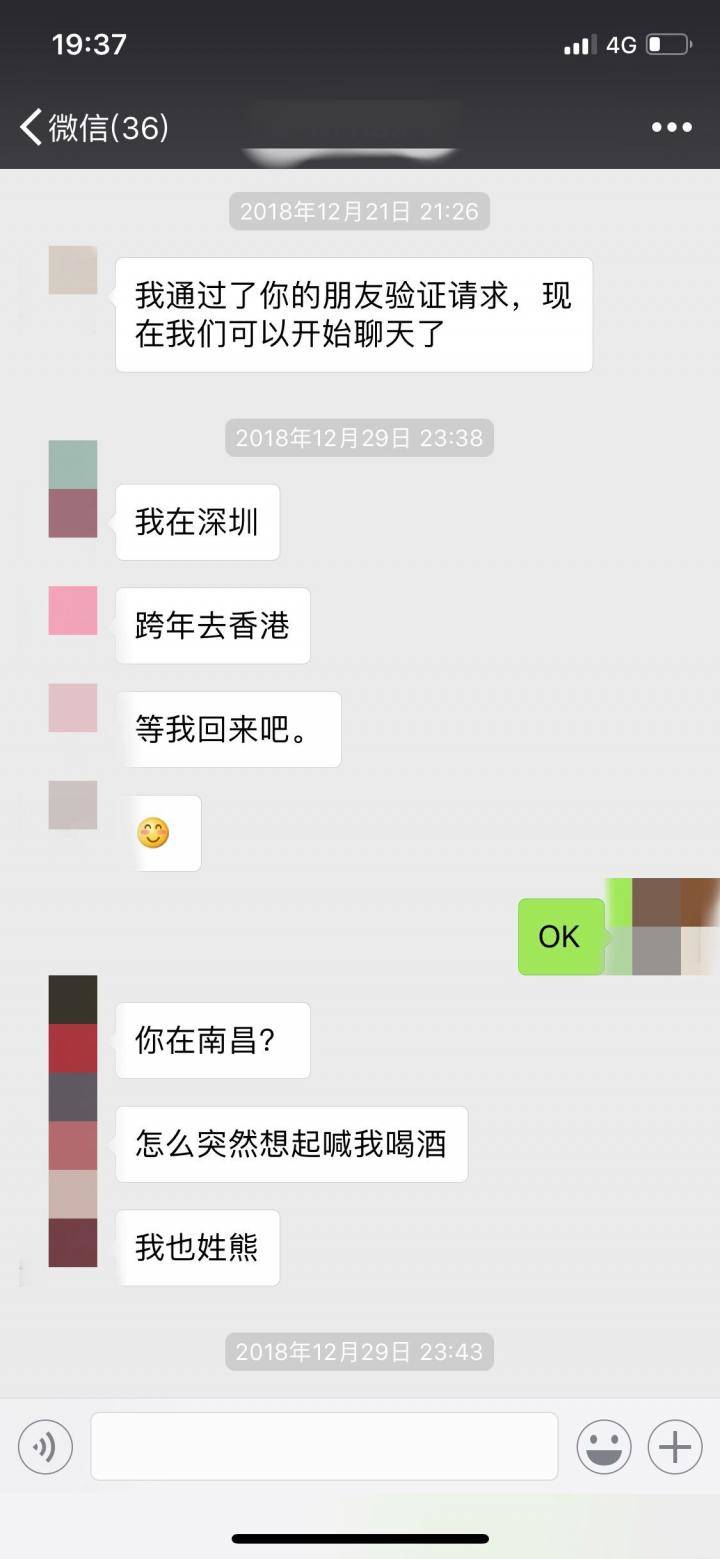720x1559 pixels.
Task: Select the sender's avatar next to 我在深圳
Action: 72,490
